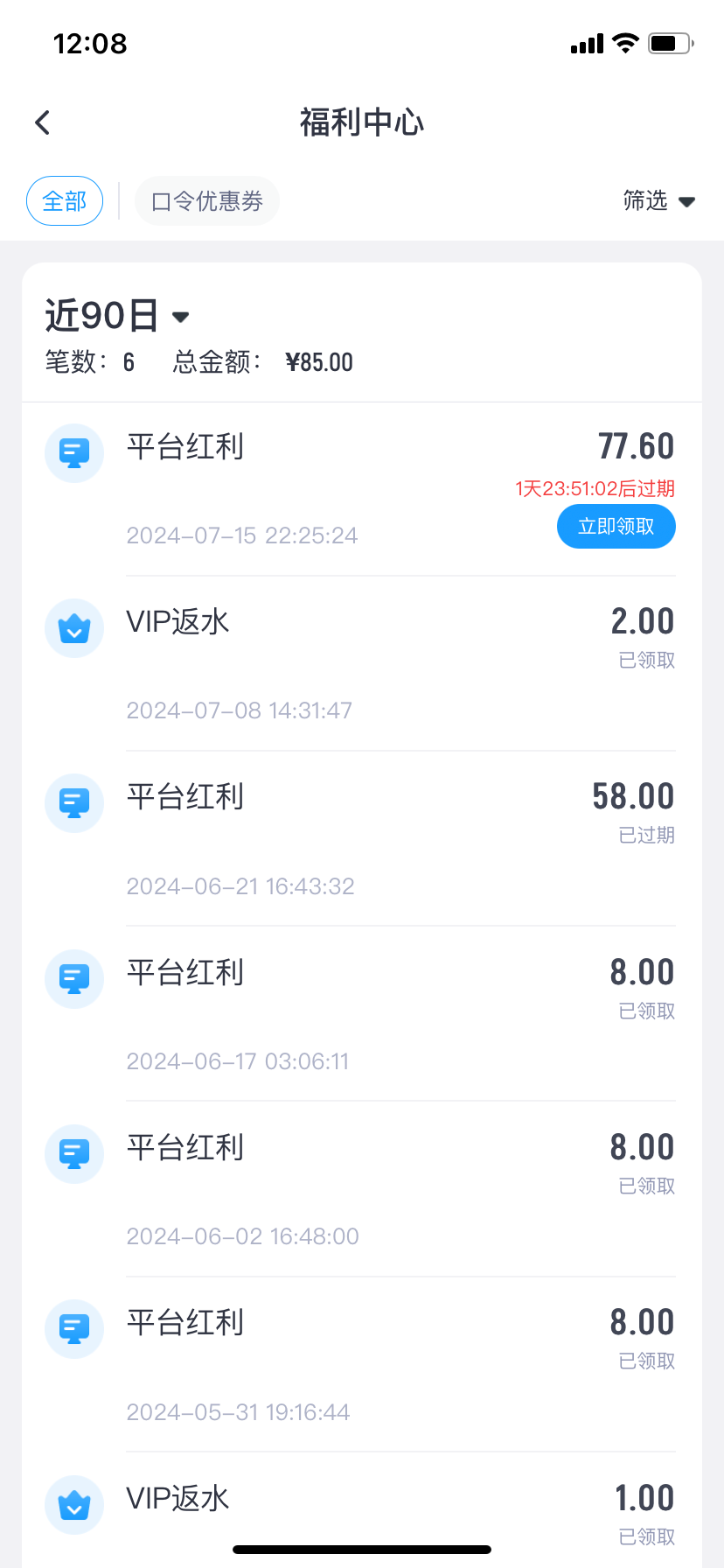The height and width of the screenshot is (1568, 724).
Task: Select the 全部 filter chip
Action: 65,201
